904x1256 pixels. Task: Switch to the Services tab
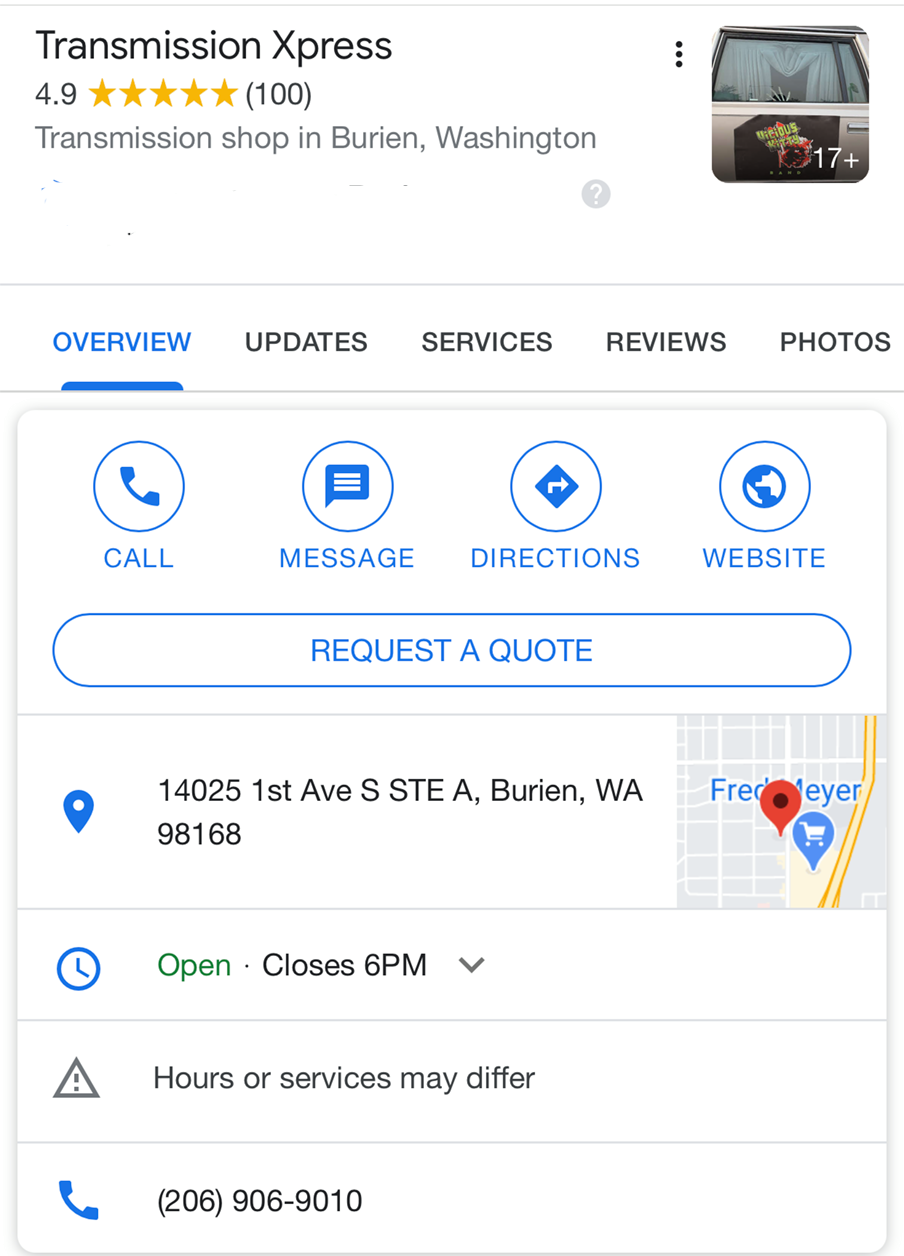(486, 342)
